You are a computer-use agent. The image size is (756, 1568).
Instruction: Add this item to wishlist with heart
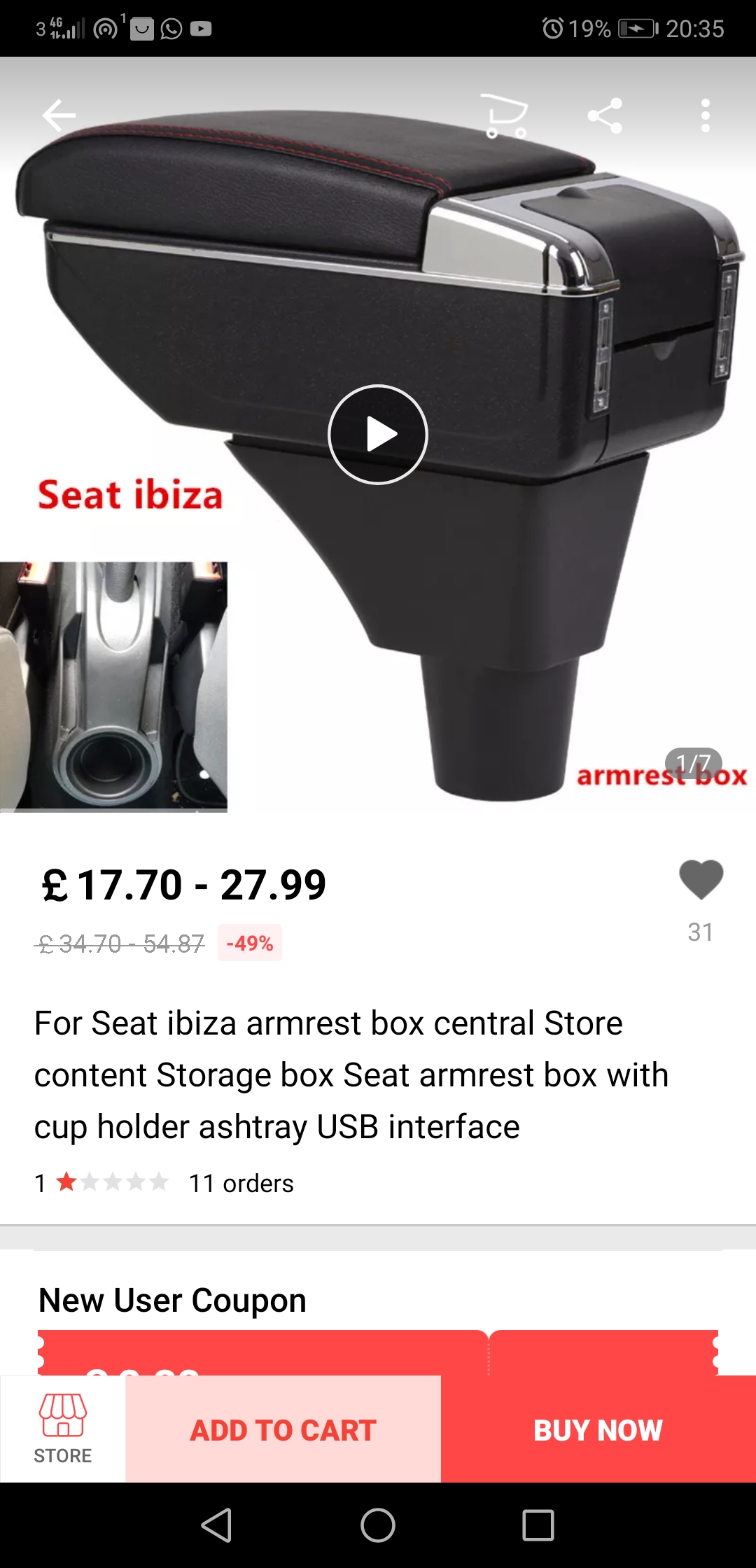[x=701, y=879]
